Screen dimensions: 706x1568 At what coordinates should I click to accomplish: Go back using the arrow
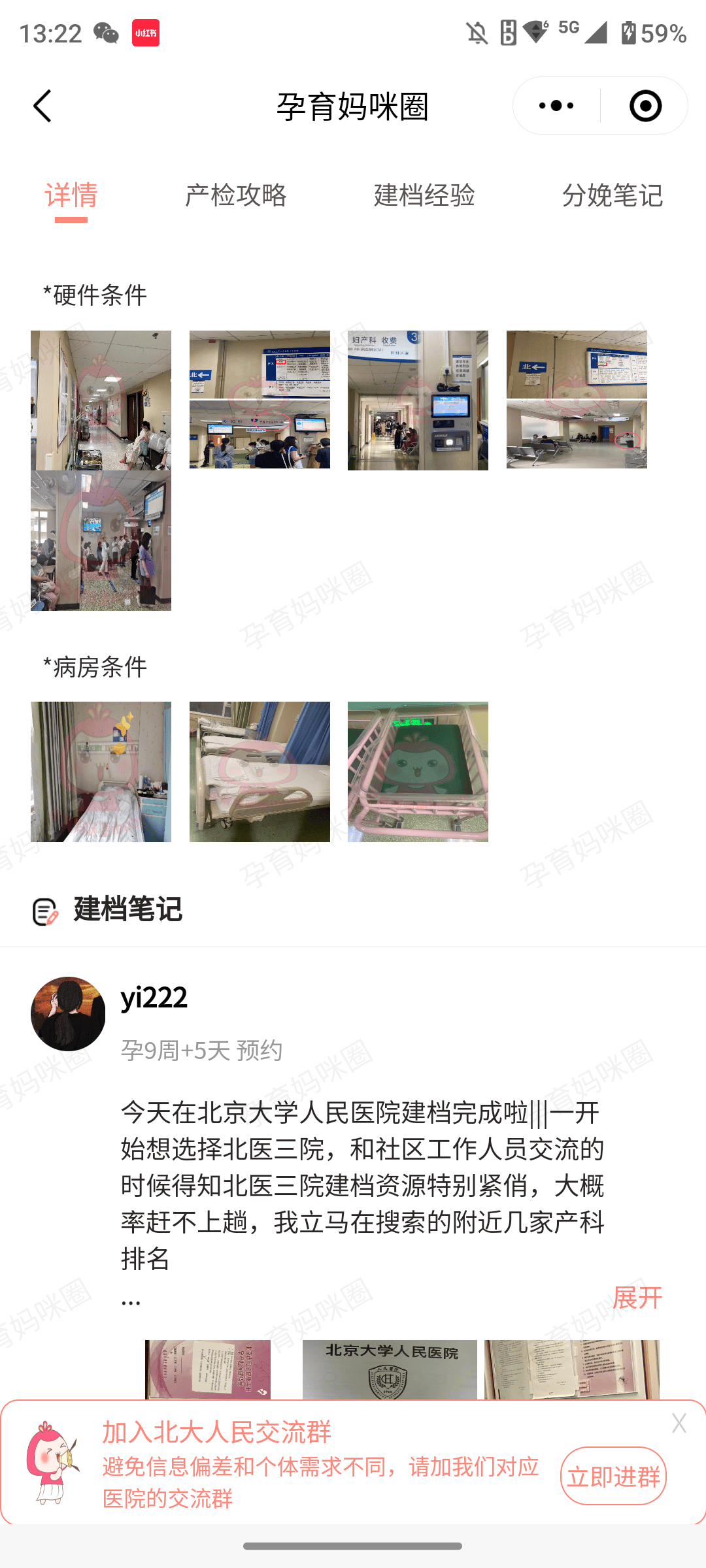[x=42, y=106]
